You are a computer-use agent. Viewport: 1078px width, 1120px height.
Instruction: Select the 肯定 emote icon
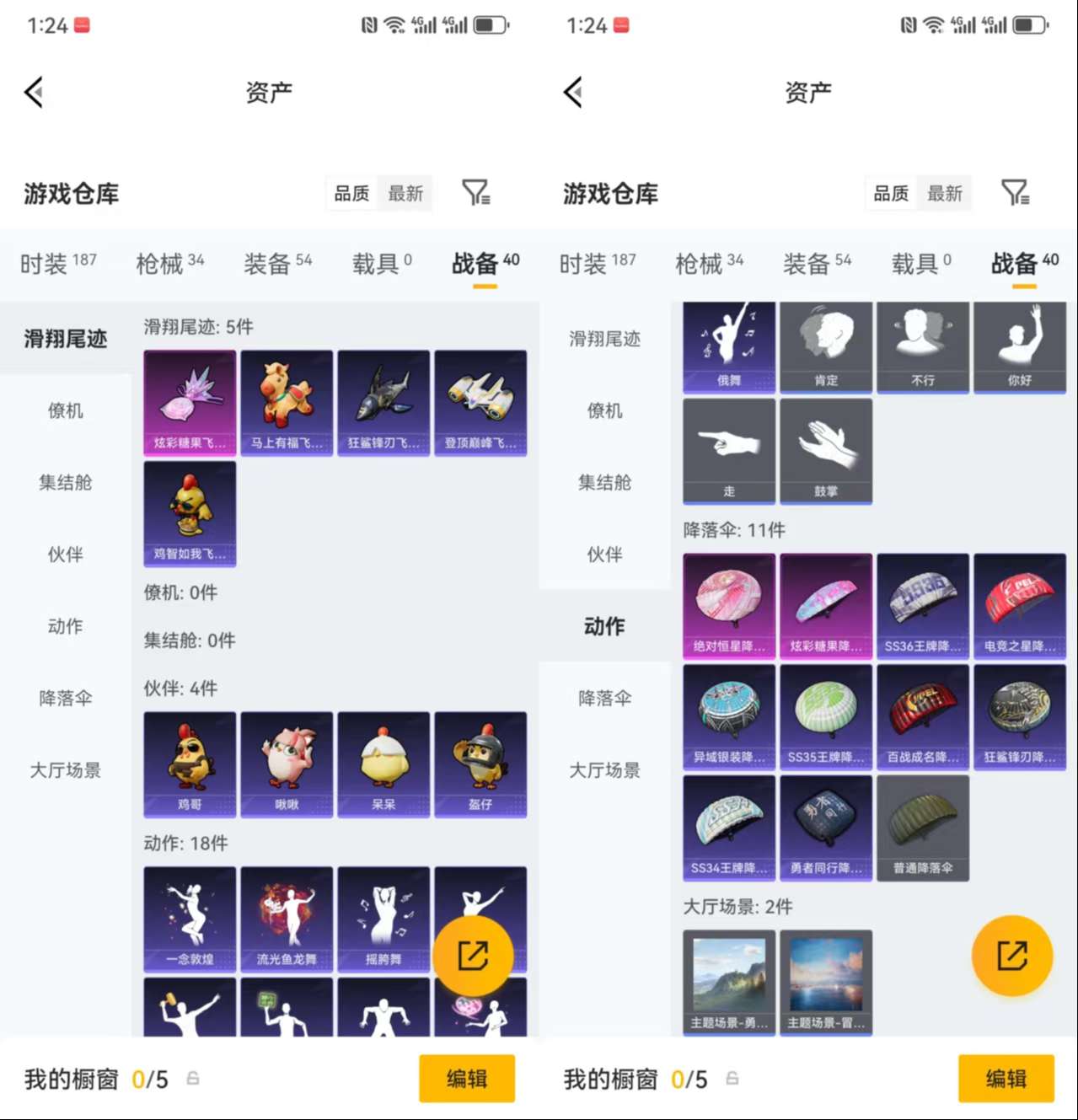[x=826, y=346]
